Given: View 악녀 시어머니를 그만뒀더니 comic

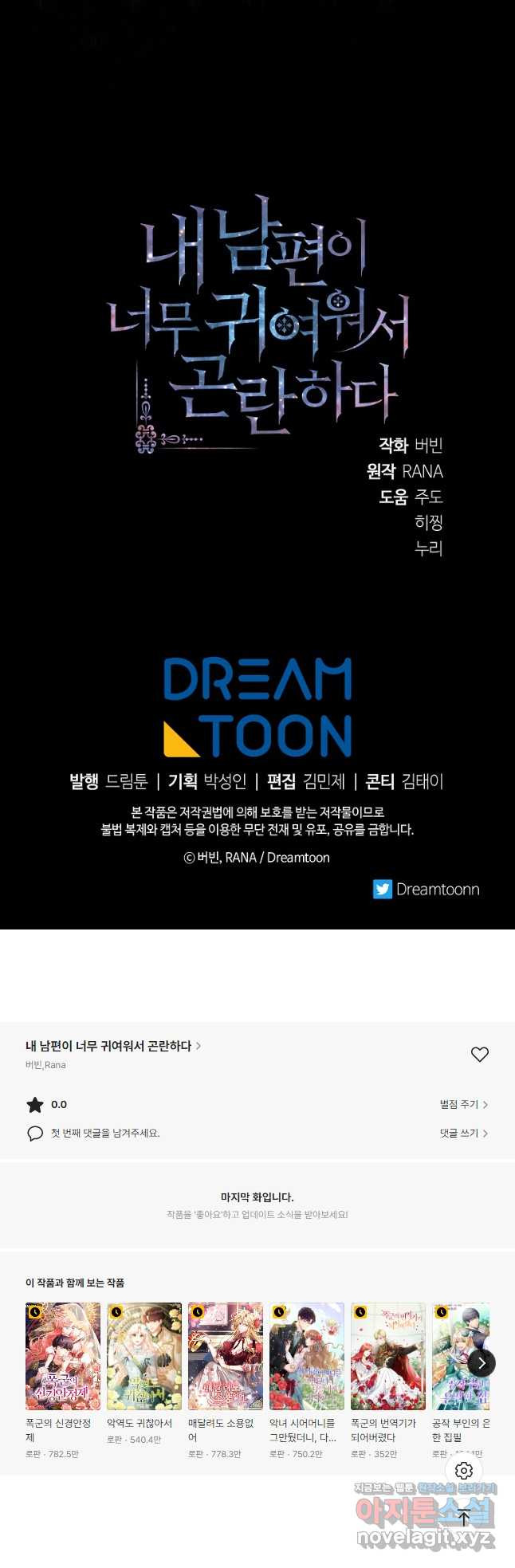Looking at the screenshot, I should tap(307, 1356).
